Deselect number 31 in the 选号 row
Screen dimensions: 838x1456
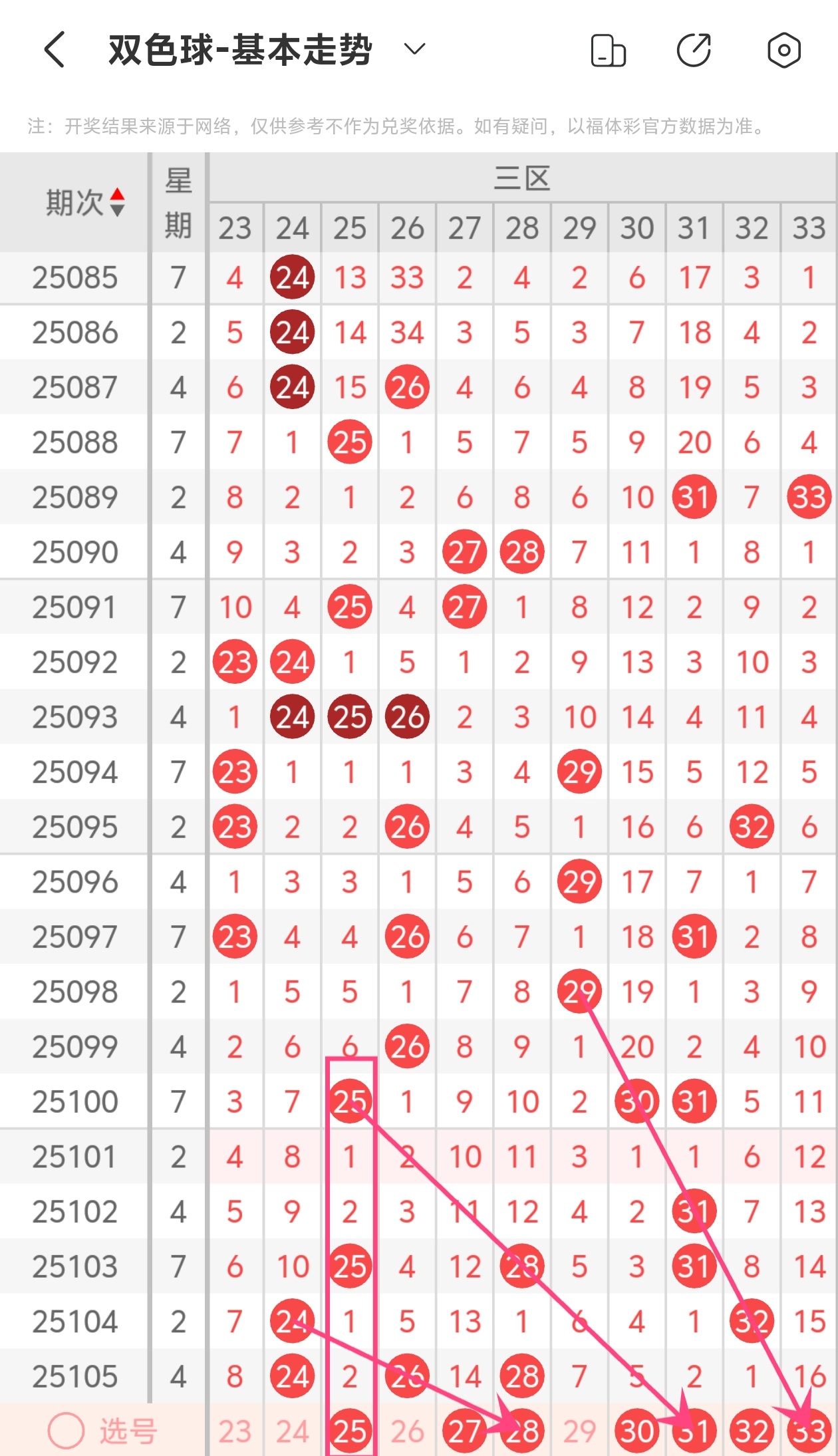click(694, 1431)
